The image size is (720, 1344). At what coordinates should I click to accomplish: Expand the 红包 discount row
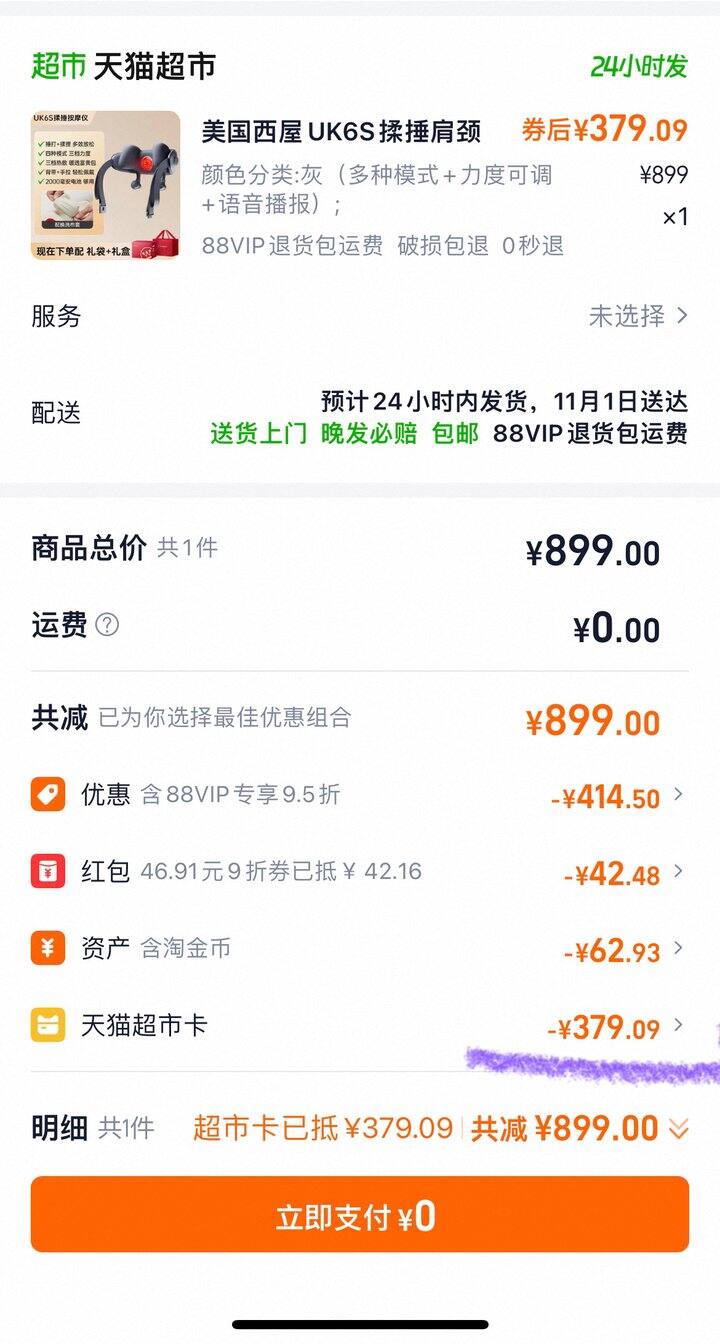(679, 870)
